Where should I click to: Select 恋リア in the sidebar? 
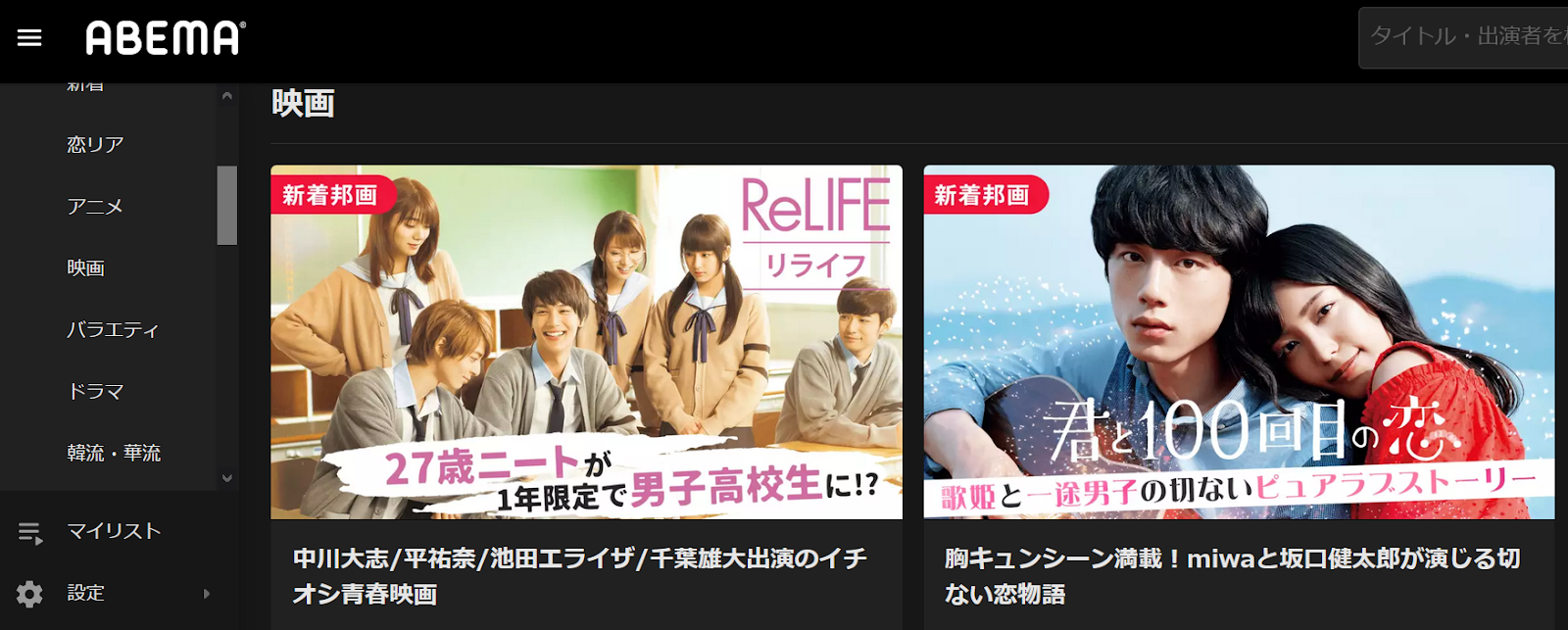click(96, 145)
